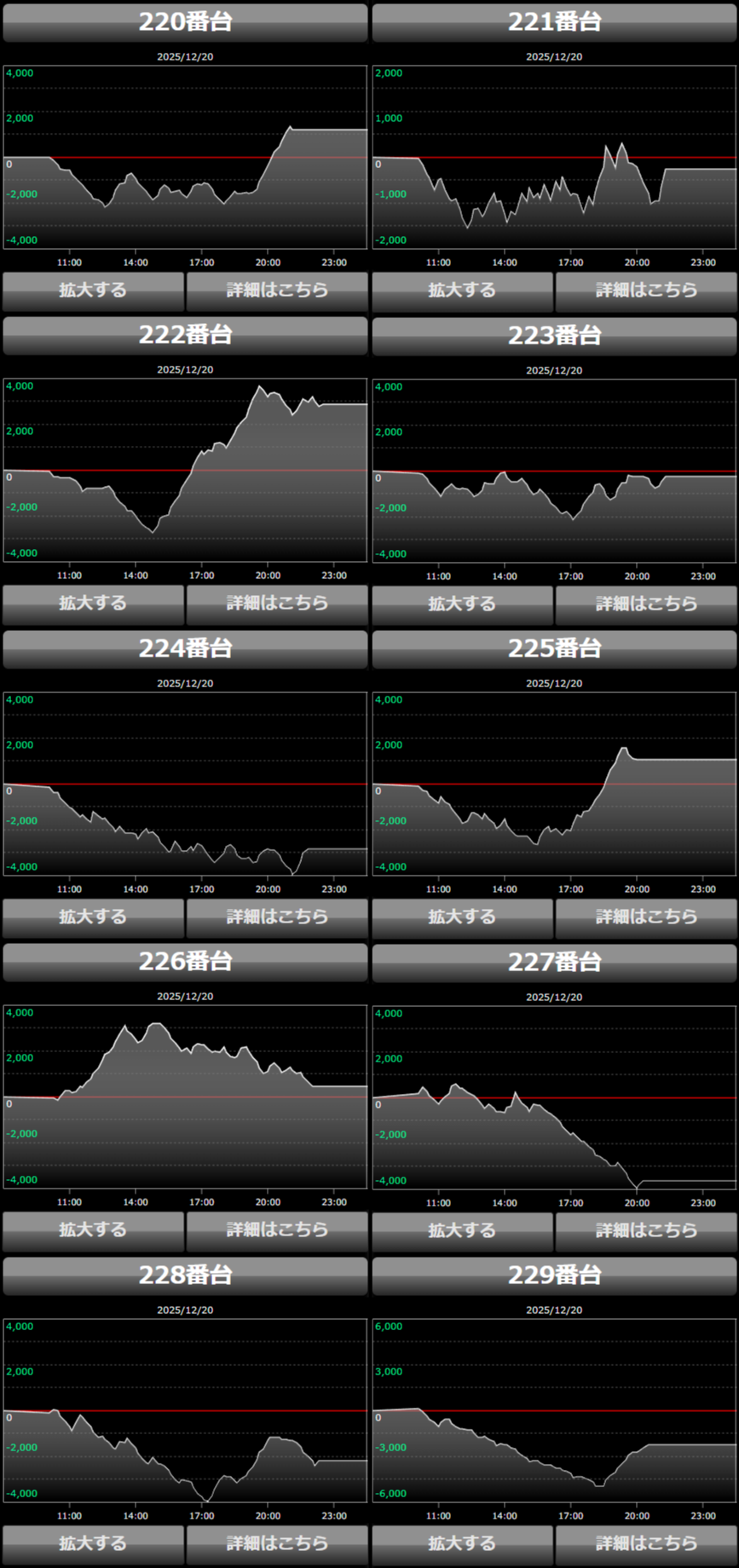Enlarge the graph for 229番台
This screenshot has height=1568, width=739.
tap(462, 1544)
